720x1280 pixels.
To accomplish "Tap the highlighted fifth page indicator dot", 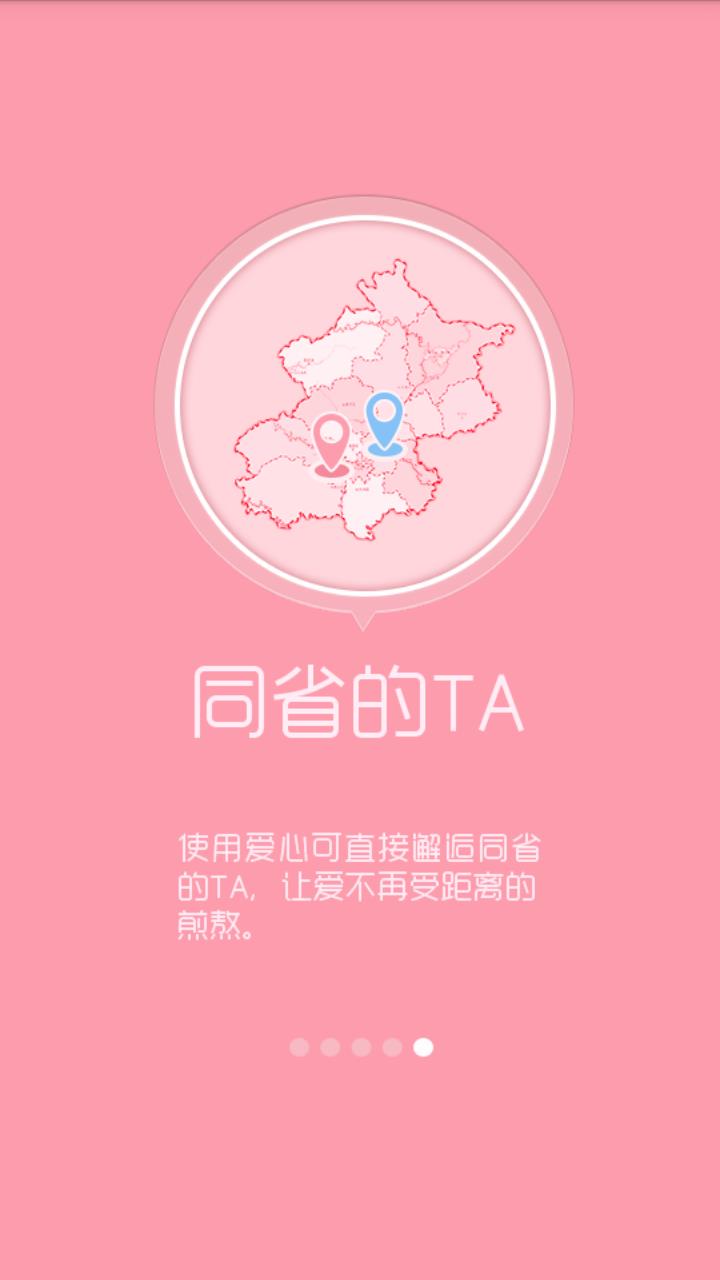I will pyautogui.click(x=423, y=1047).
